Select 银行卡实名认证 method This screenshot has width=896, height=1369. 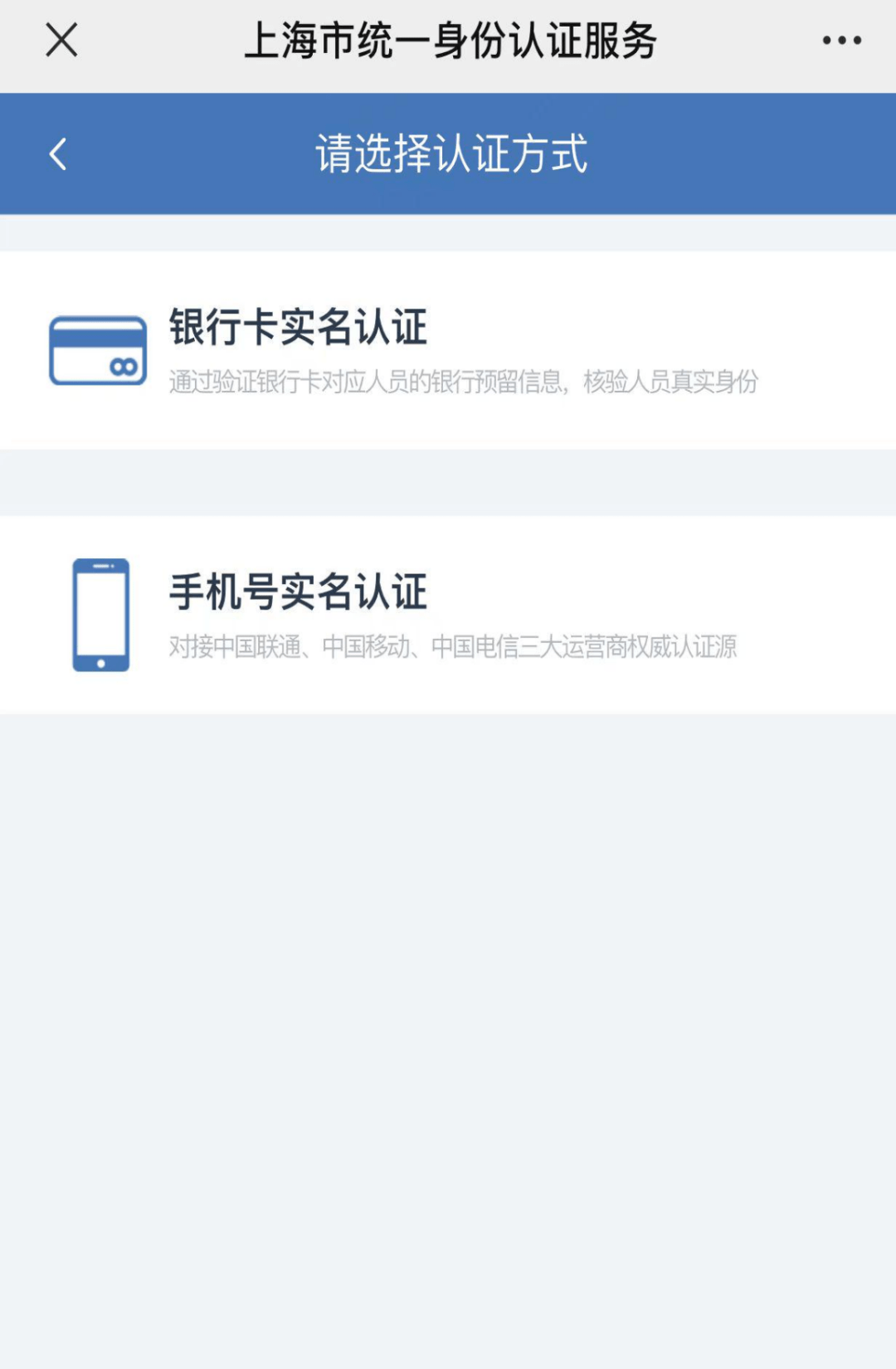coord(448,350)
